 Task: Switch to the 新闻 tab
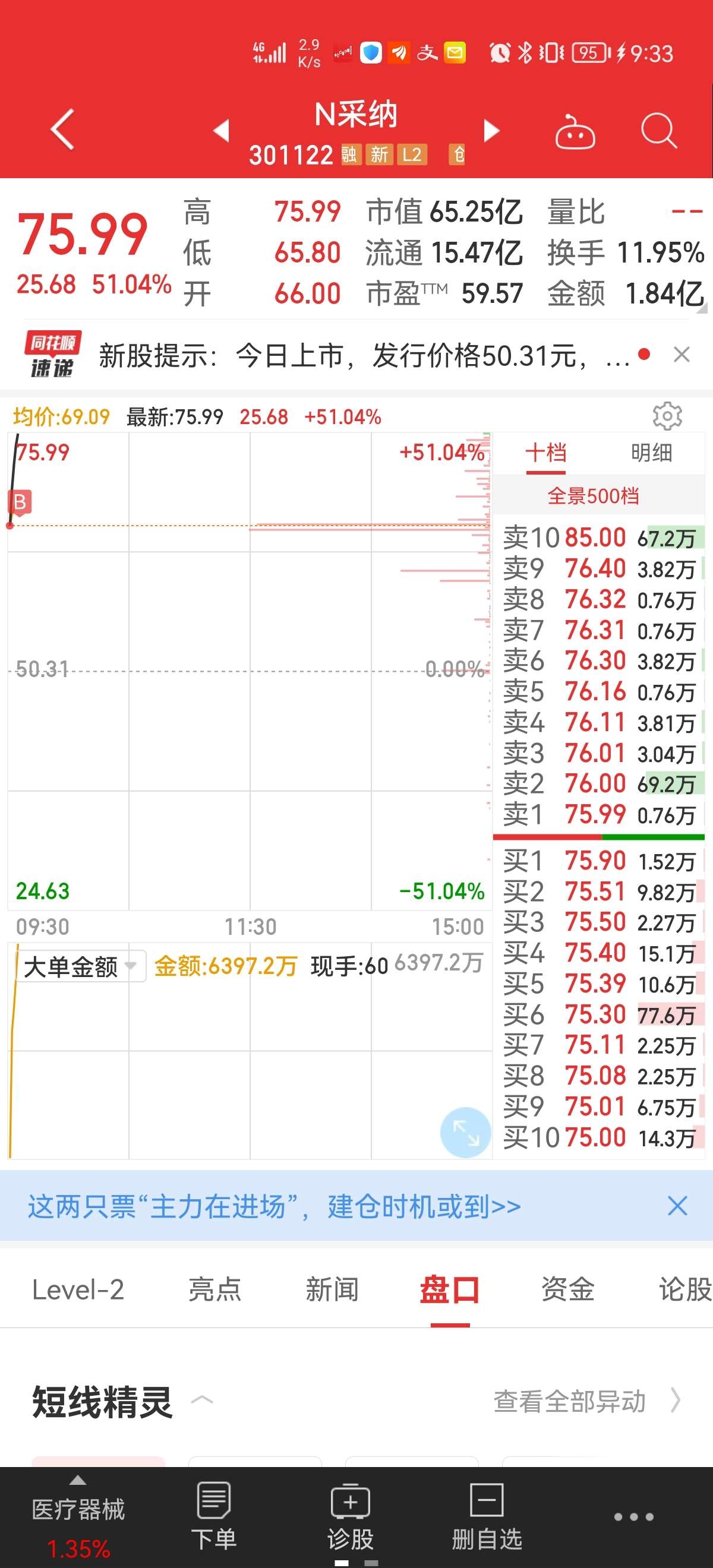pos(332,1290)
